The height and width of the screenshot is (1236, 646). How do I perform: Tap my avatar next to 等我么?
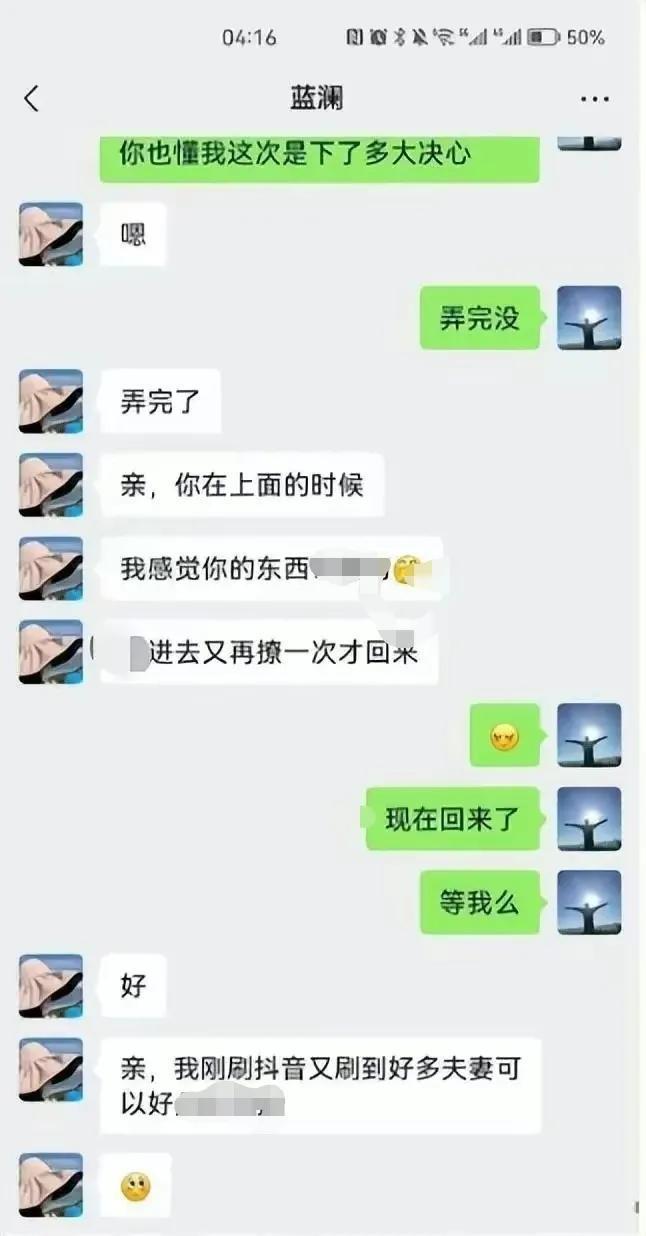pos(588,902)
